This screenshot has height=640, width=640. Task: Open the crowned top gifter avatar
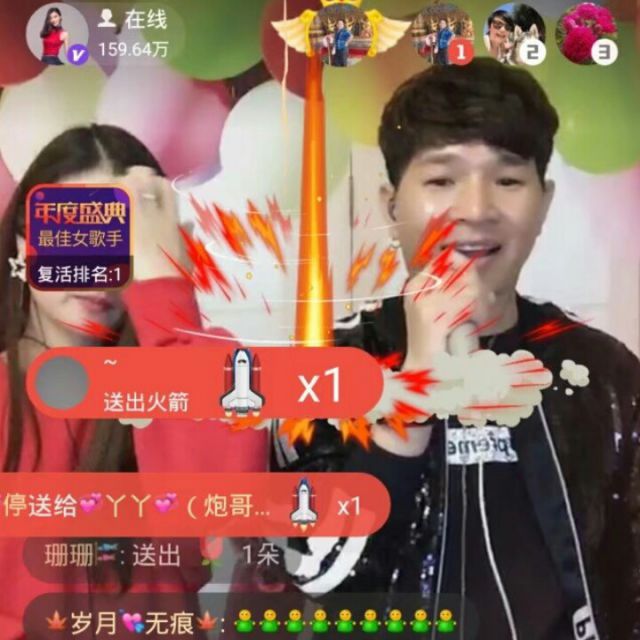[x=344, y=35]
